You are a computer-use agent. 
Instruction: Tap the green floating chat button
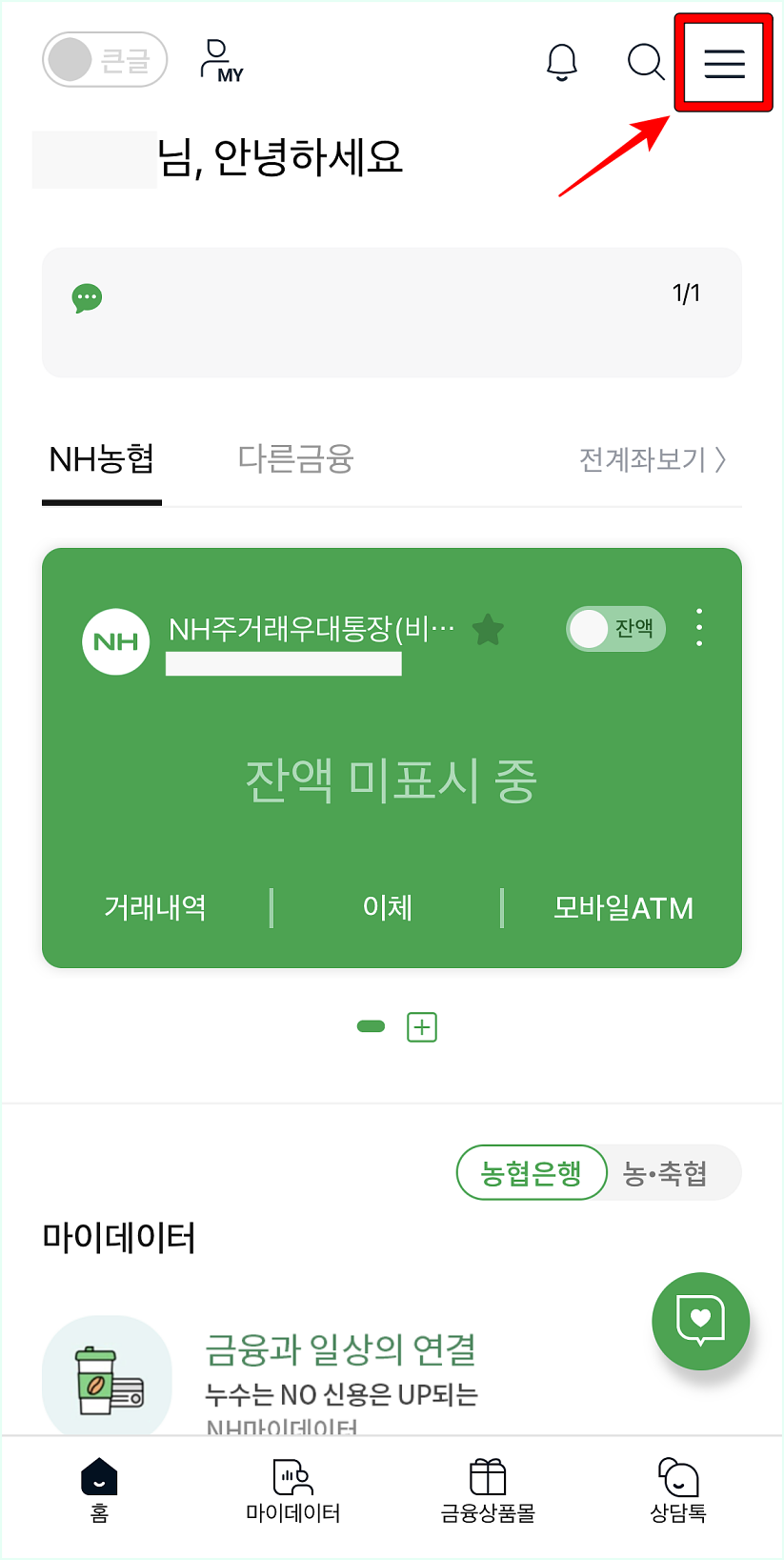(x=700, y=1321)
